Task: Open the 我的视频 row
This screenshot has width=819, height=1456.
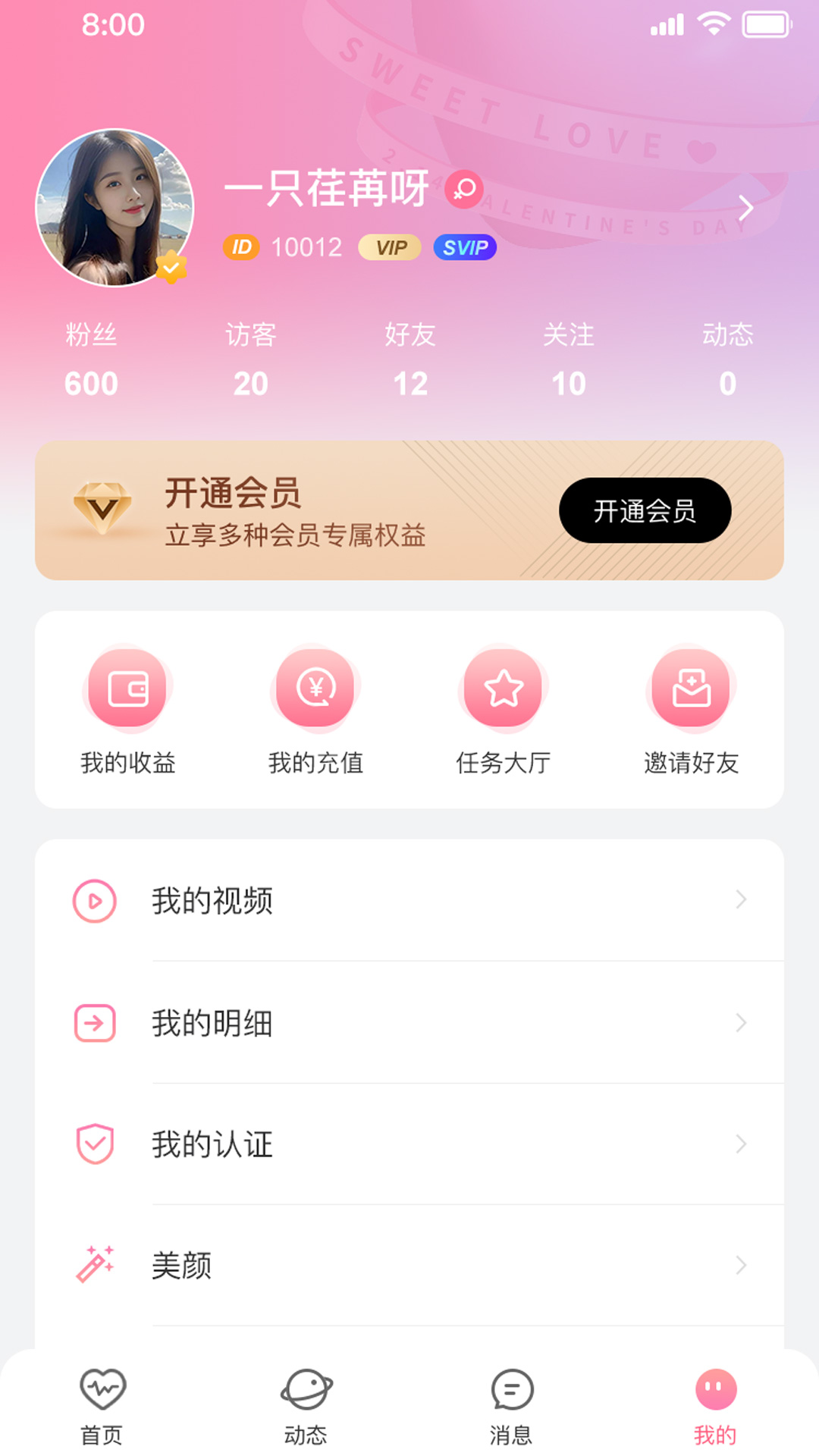Action: tap(409, 901)
